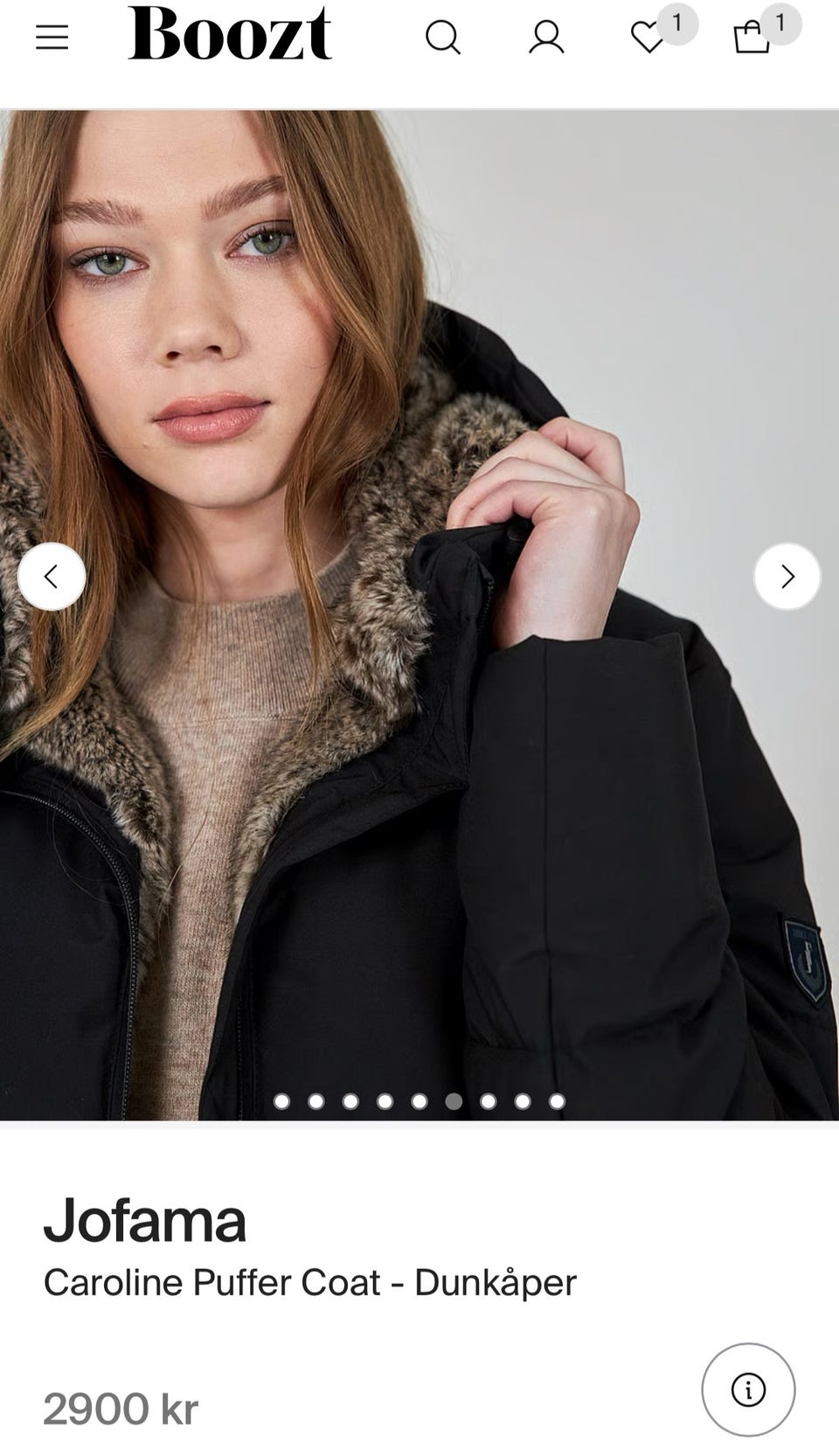View the wishlist heart
This screenshot has height=1456, width=839.
pyautogui.click(x=648, y=38)
